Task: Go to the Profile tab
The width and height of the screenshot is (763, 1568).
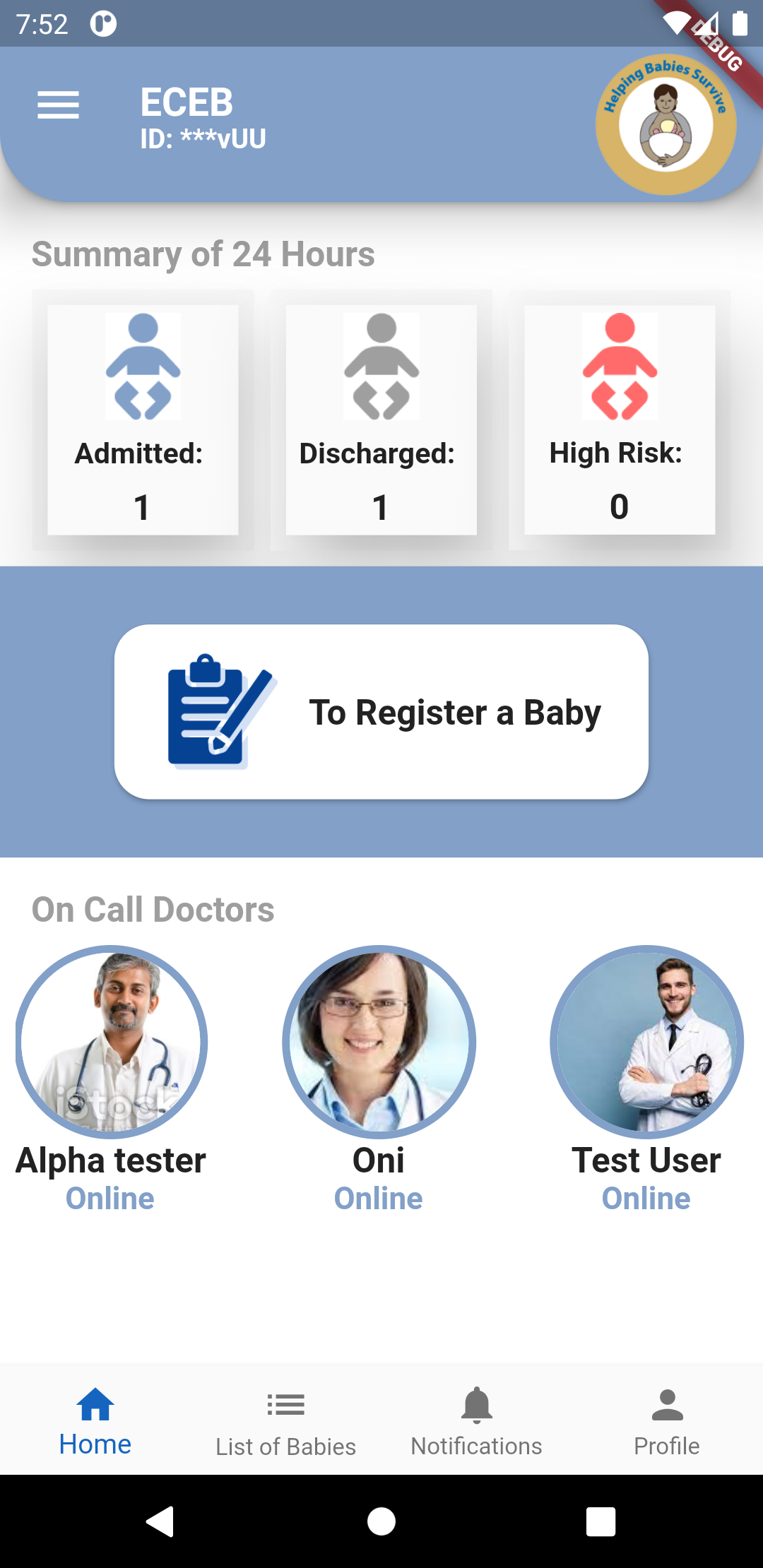Action: 668,1420
